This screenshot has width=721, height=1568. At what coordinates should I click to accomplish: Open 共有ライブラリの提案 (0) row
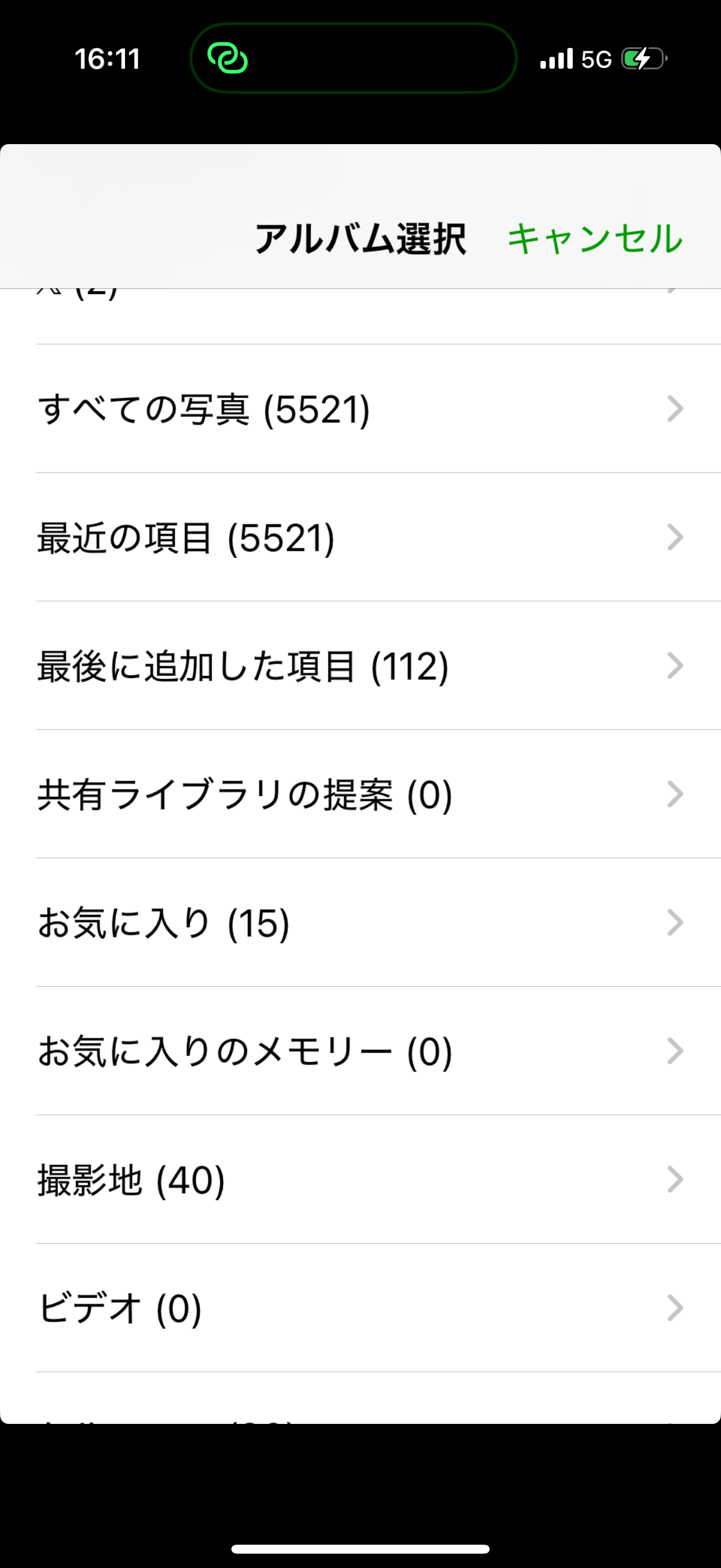tap(360, 794)
